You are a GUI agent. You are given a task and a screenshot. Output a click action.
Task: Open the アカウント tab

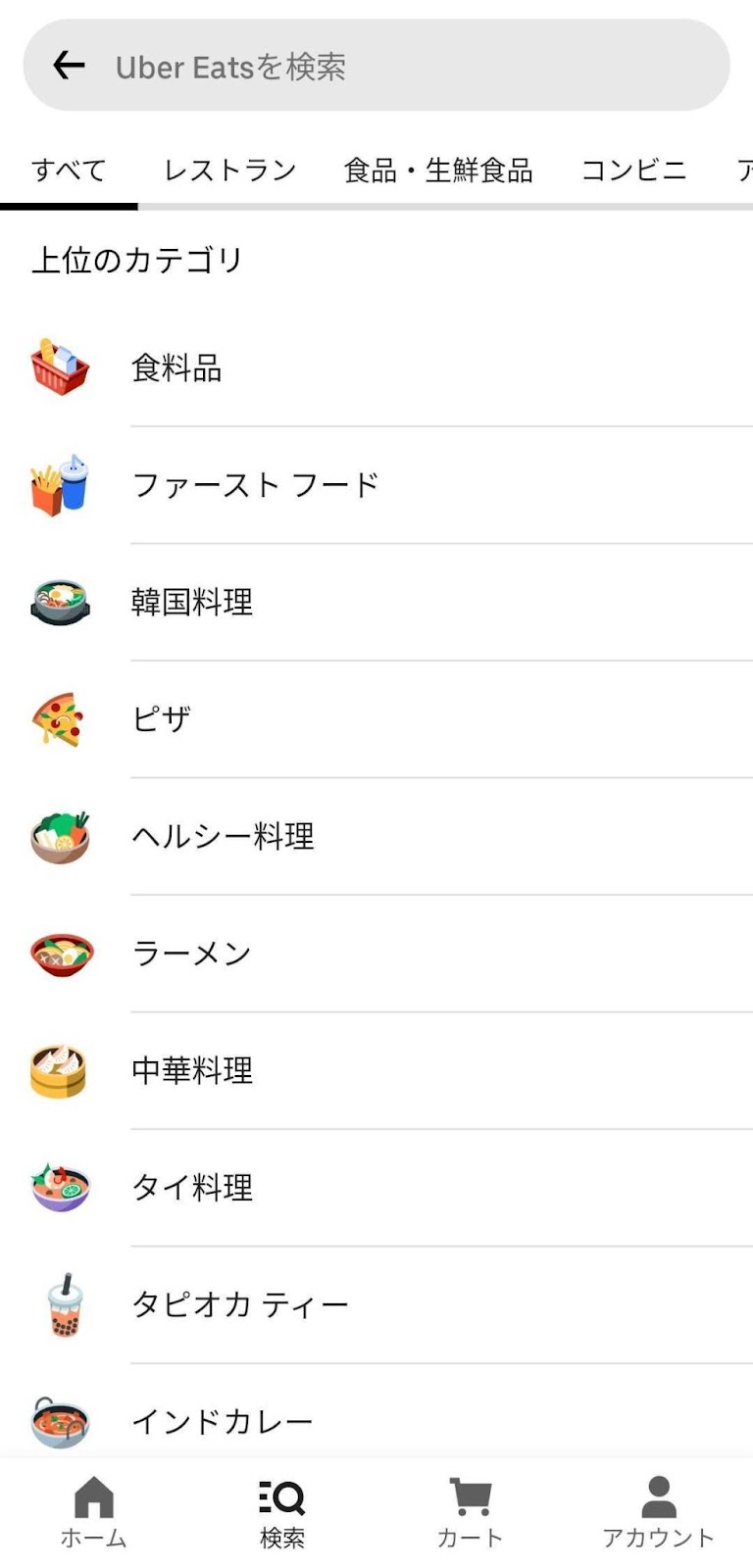click(658, 1513)
